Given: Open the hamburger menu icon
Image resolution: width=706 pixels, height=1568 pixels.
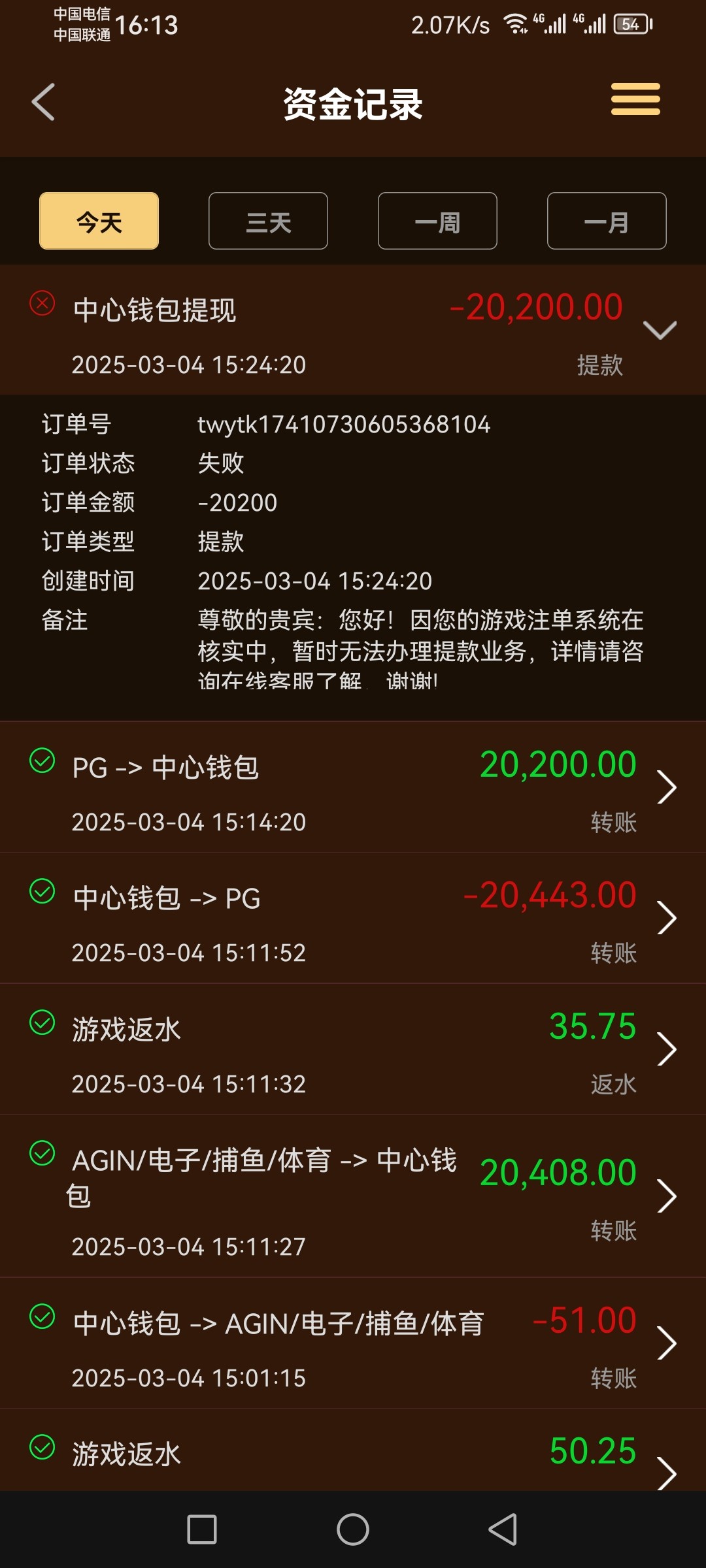Looking at the screenshot, I should pyautogui.click(x=635, y=99).
